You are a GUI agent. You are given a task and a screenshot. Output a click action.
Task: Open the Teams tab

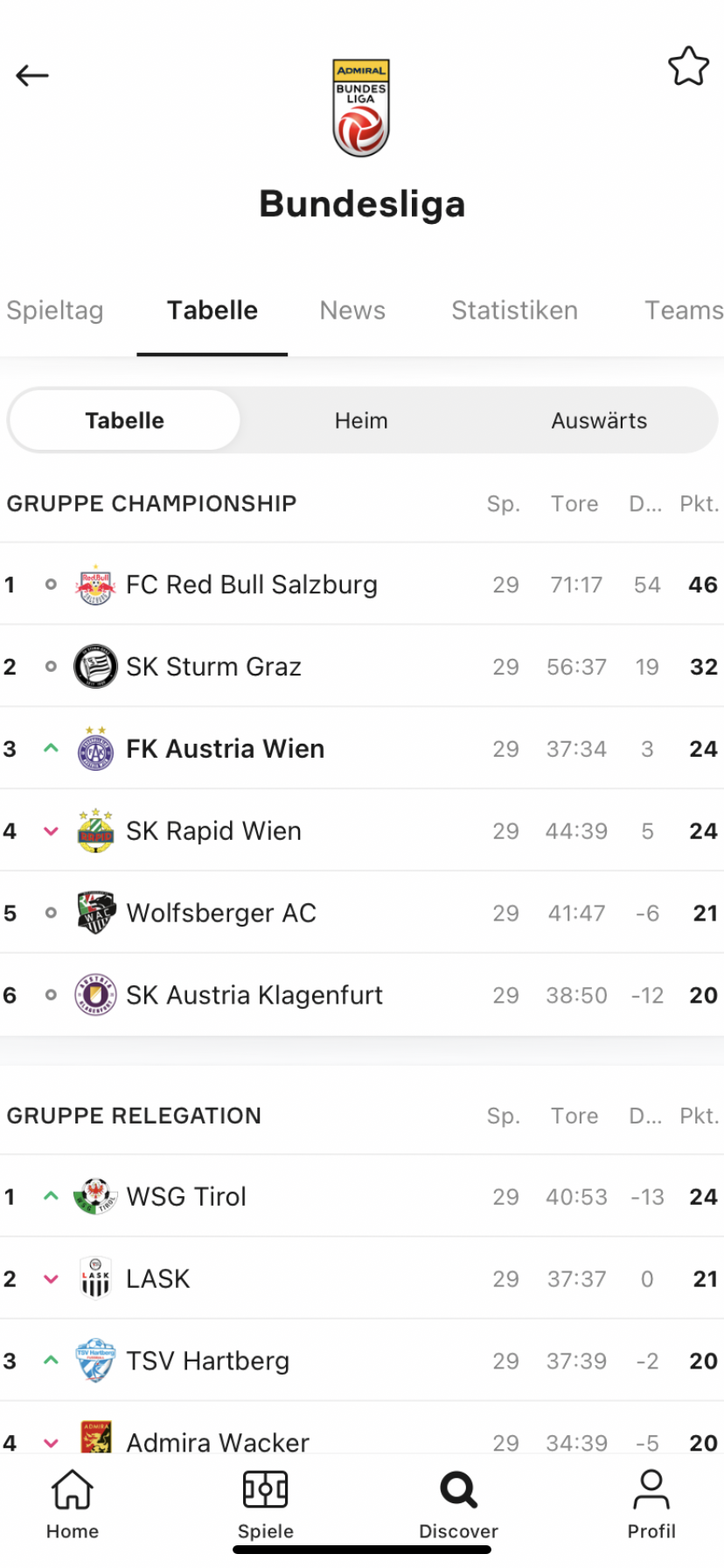(684, 311)
